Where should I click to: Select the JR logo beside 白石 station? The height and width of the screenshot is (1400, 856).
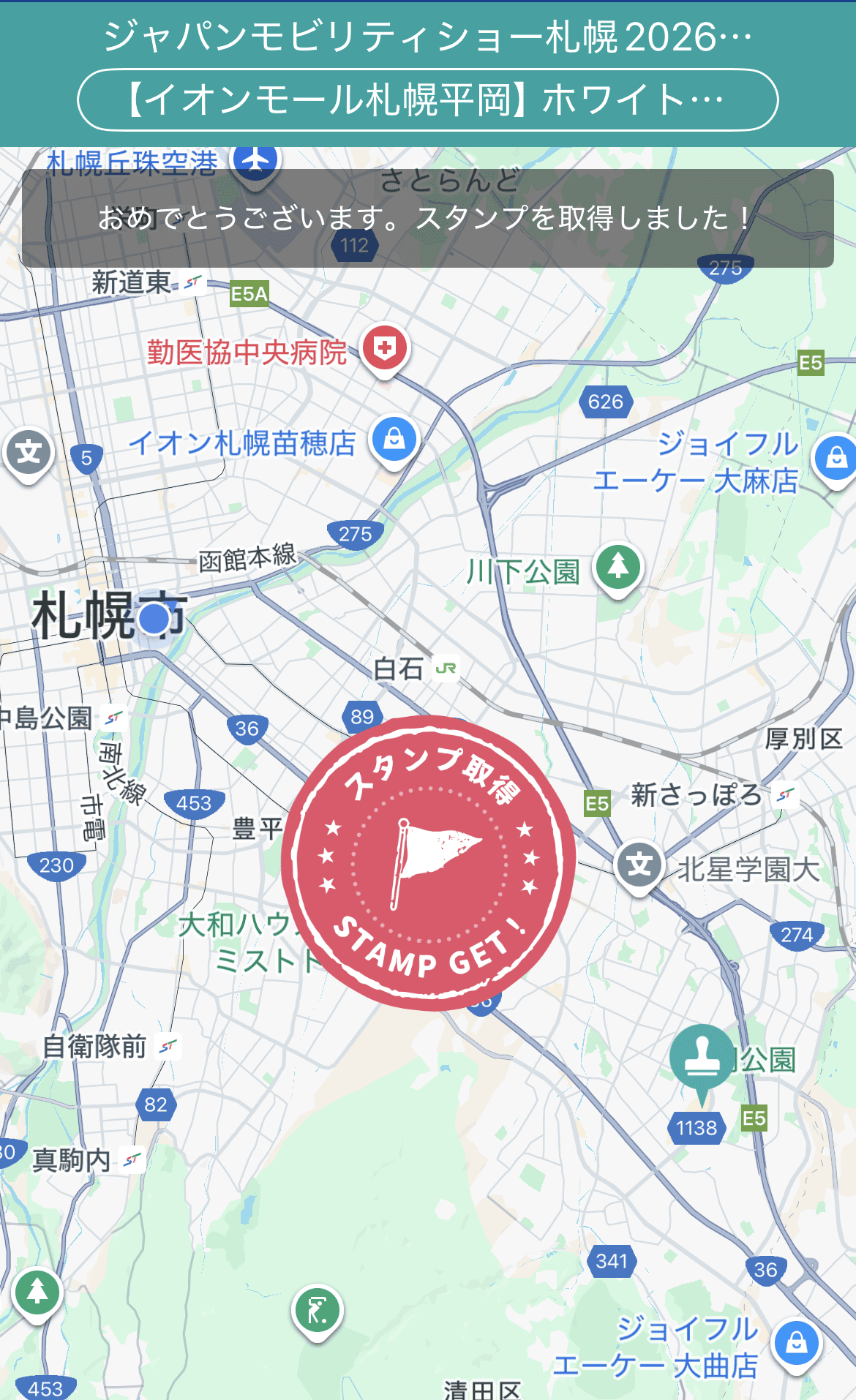click(447, 668)
